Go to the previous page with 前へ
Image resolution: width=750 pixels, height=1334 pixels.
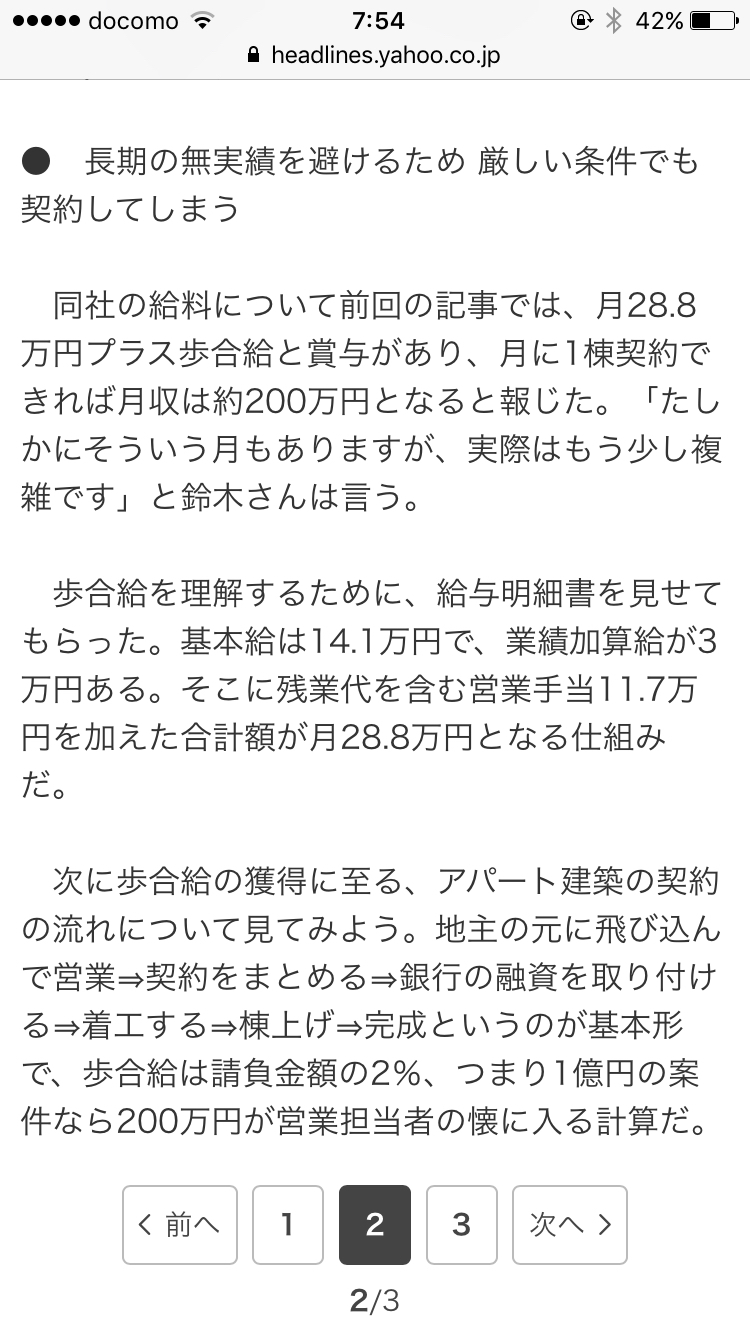pyautogui.click(x=180, y=1224)
